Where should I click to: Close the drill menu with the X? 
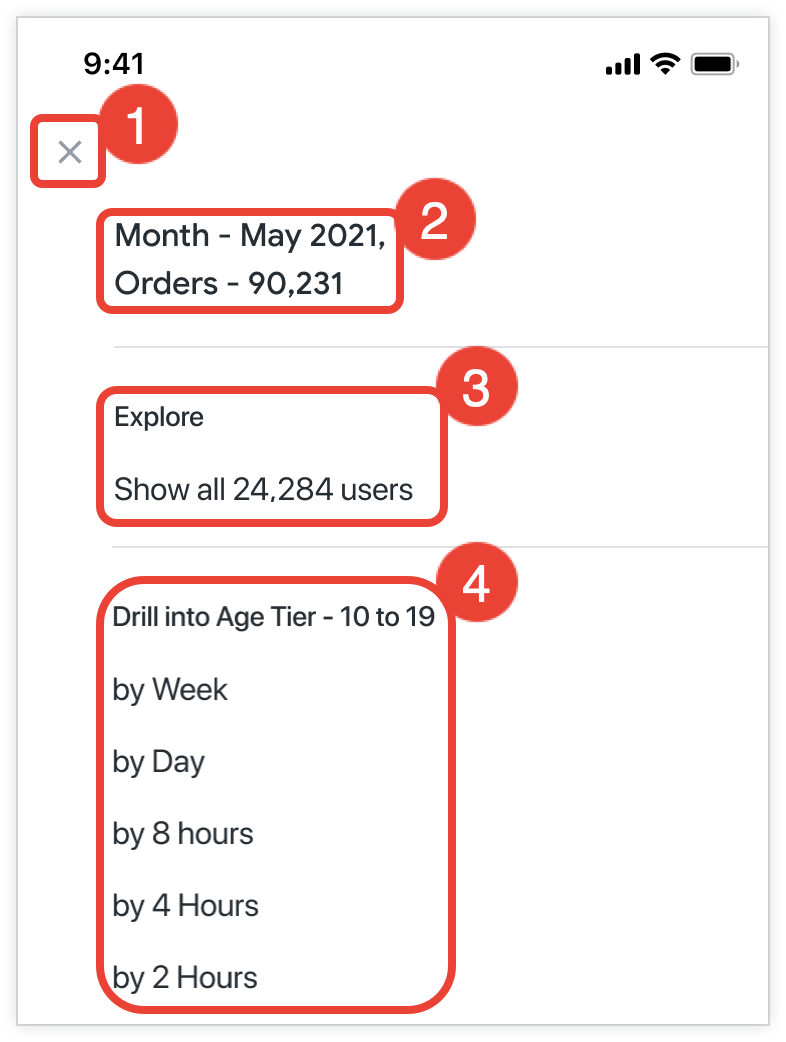69,152
